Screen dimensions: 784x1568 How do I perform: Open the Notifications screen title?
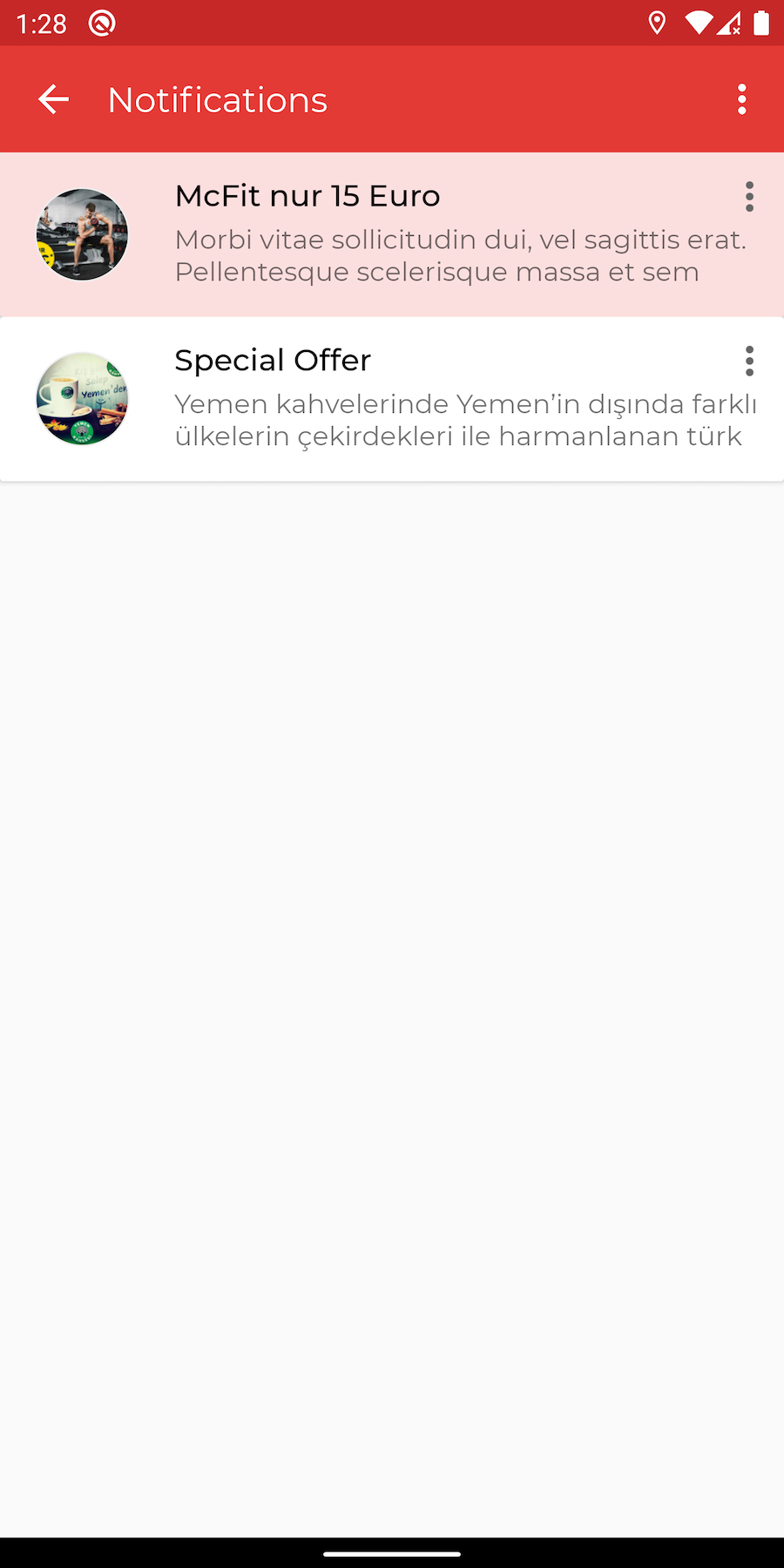[217, 98]
